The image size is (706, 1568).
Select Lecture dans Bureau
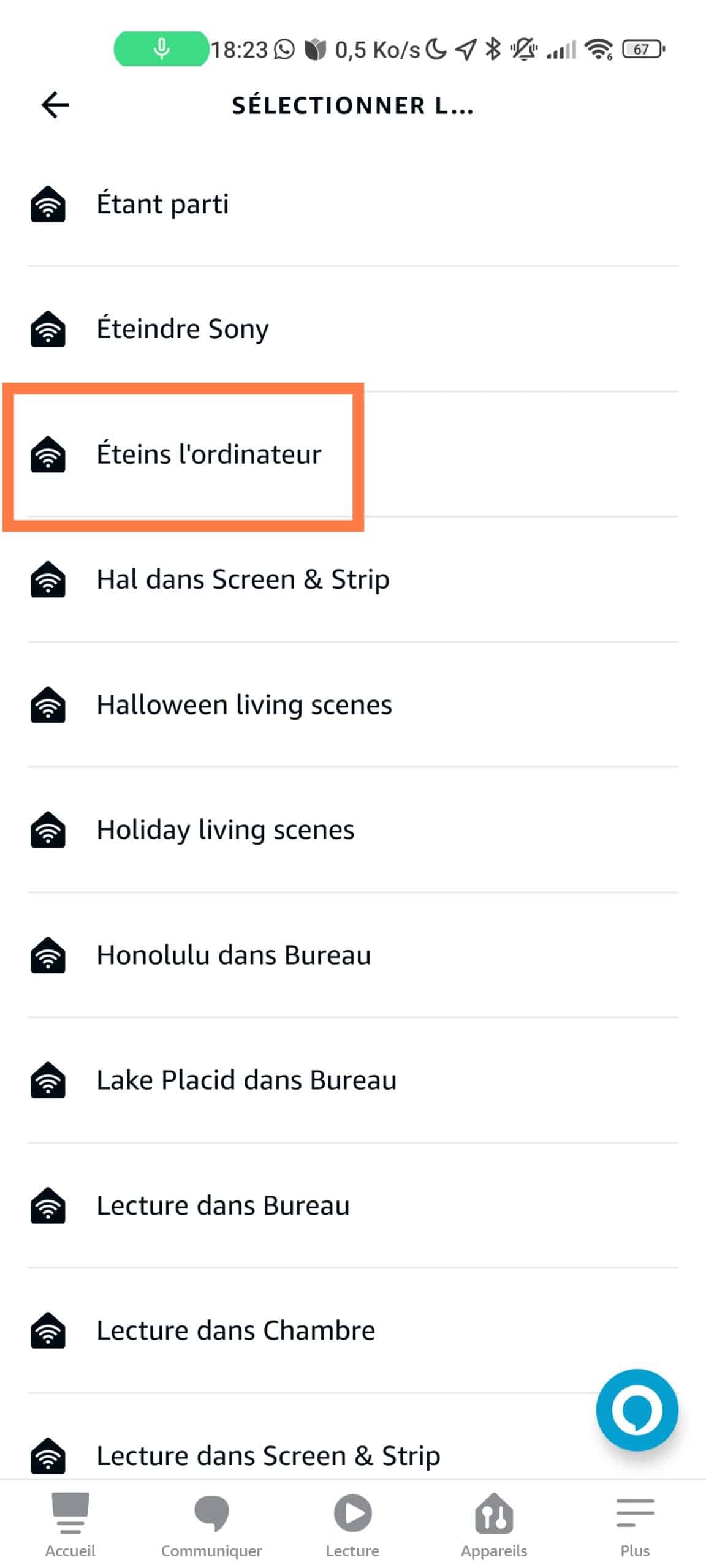click(353, 1205)
